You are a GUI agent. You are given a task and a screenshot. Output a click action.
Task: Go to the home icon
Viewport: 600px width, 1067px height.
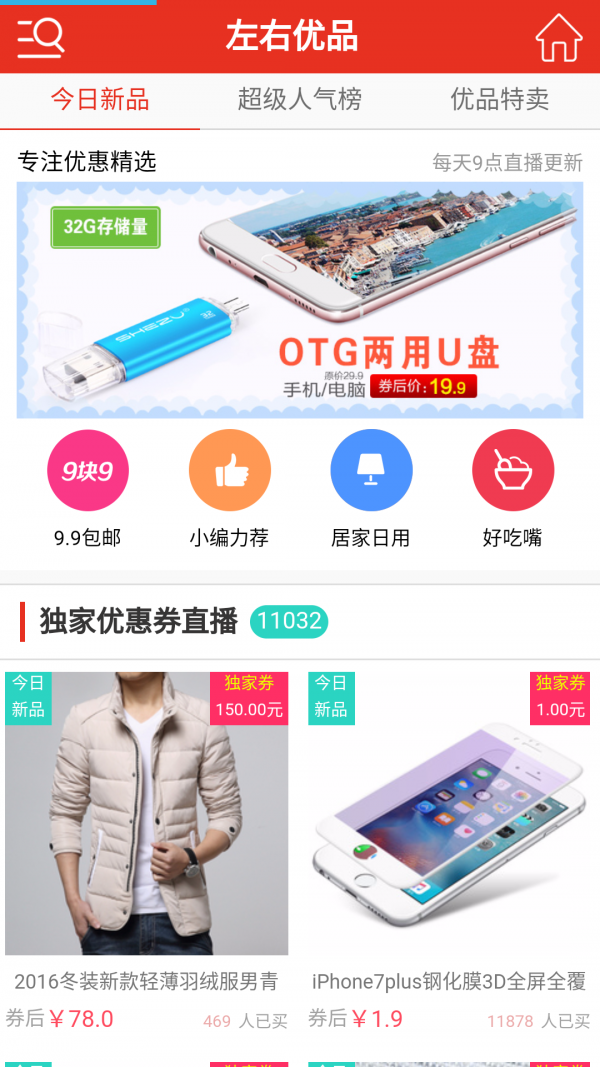point(558,38)
